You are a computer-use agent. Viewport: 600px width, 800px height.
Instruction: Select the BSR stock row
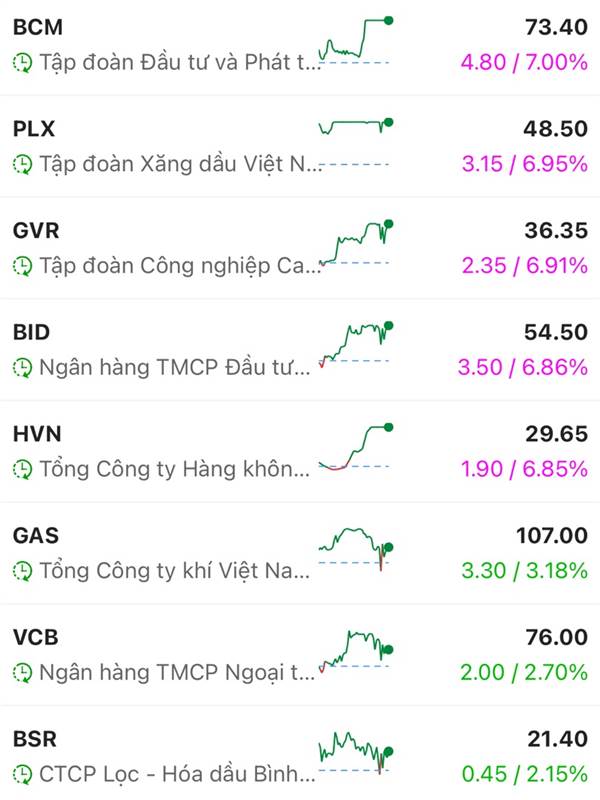click(x=300, y=754)
